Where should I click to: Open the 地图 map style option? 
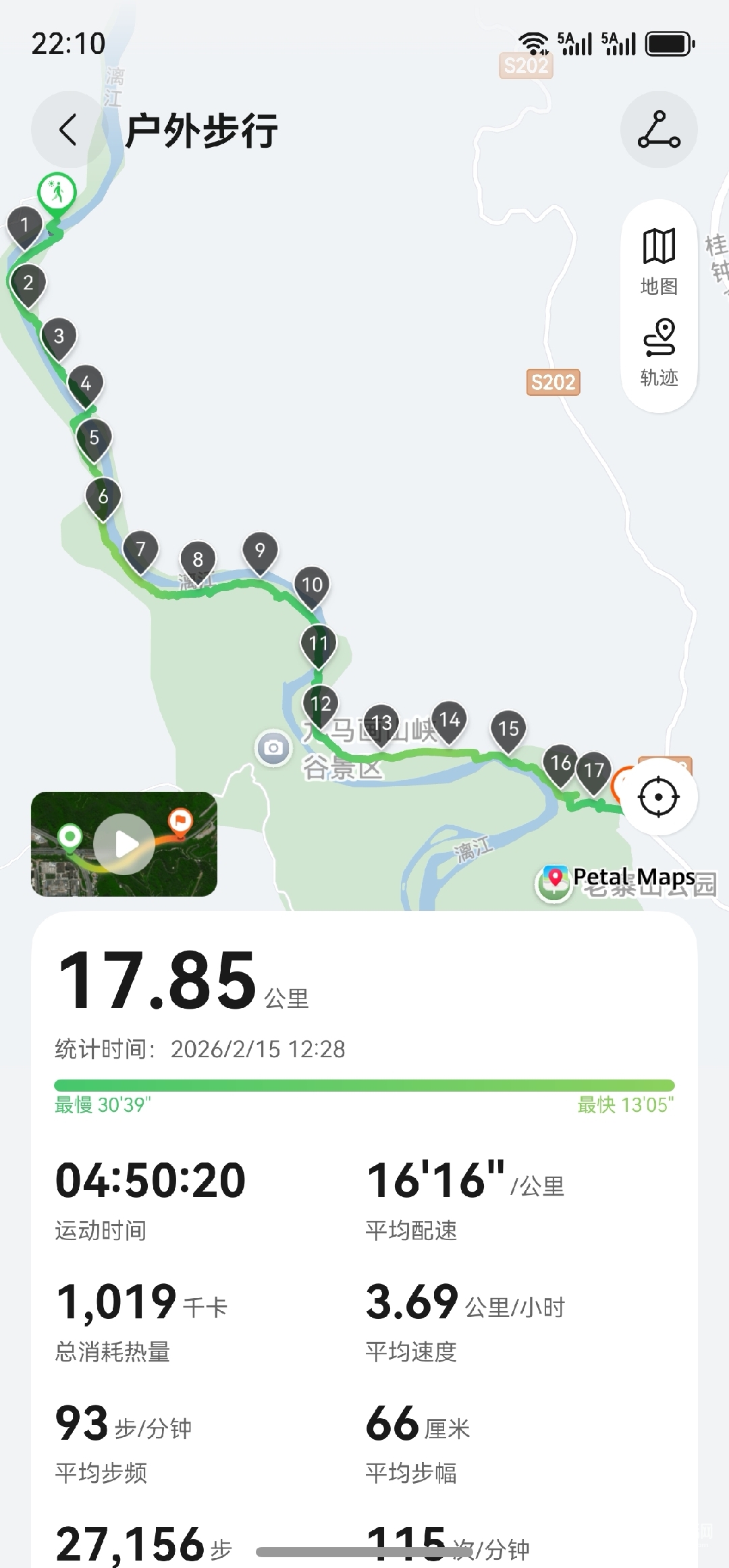coord(659,260)
